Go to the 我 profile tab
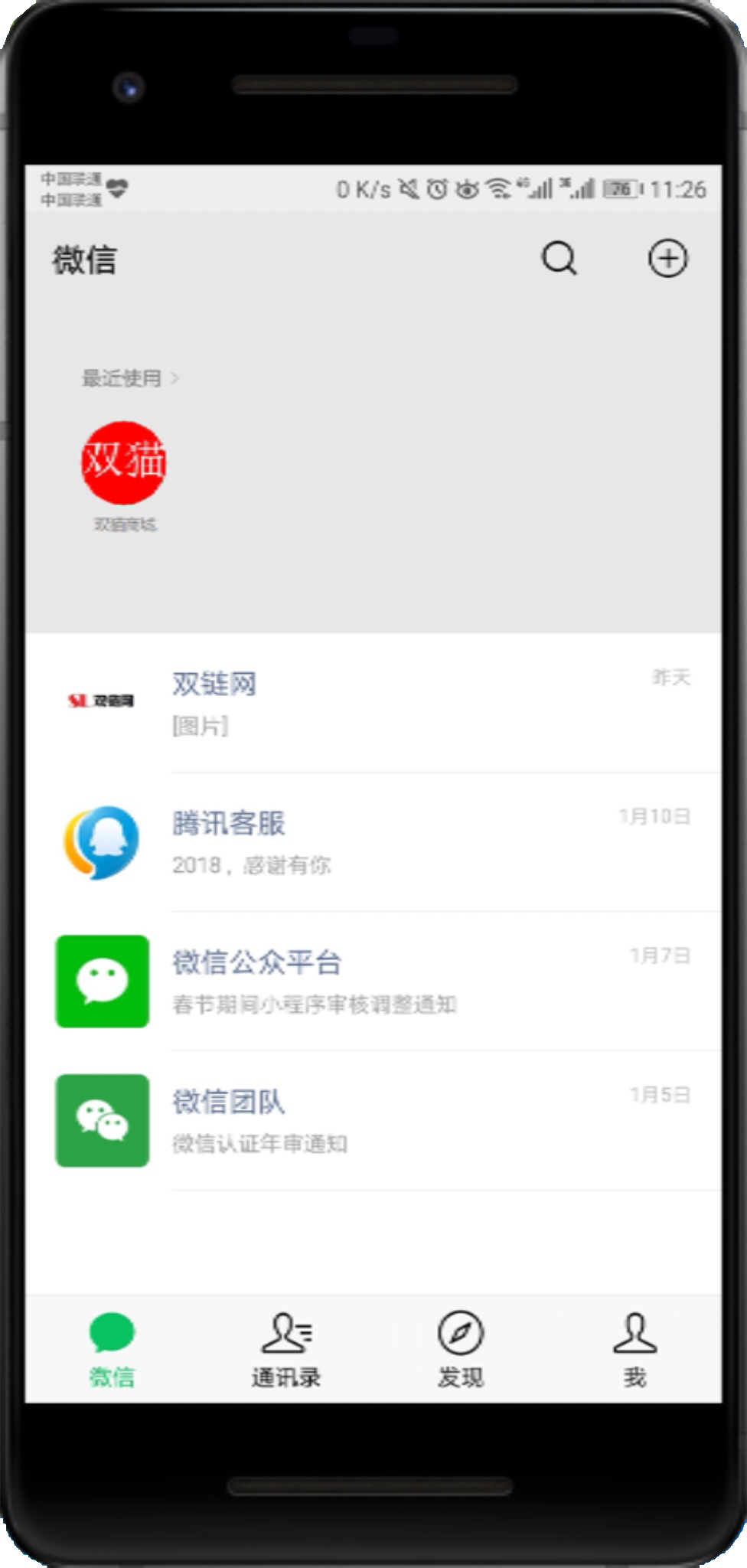The width and height of the screenshot is (747, 1568). tap(634, 1351)
